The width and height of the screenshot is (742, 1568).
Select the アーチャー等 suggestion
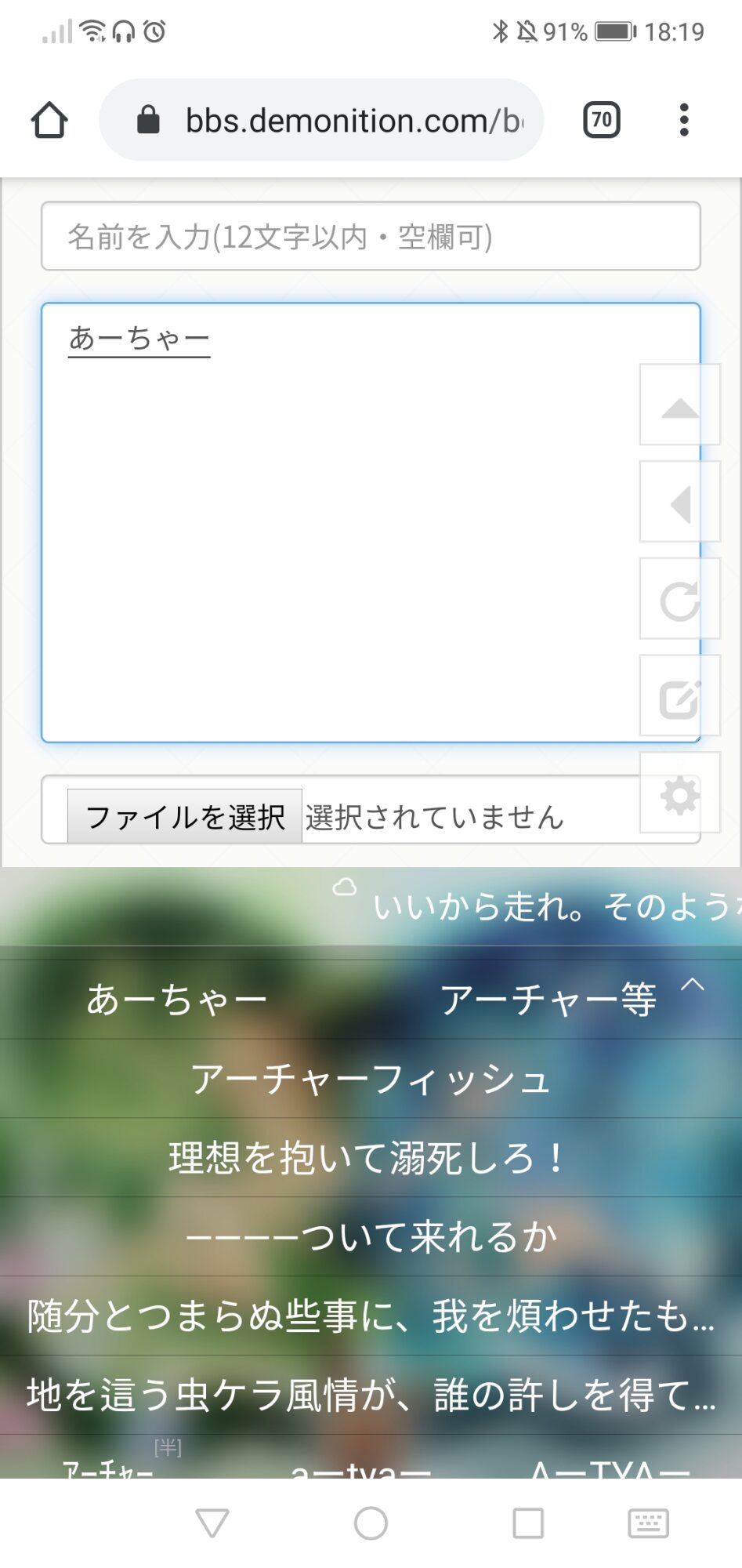[x=548, y=1000]
